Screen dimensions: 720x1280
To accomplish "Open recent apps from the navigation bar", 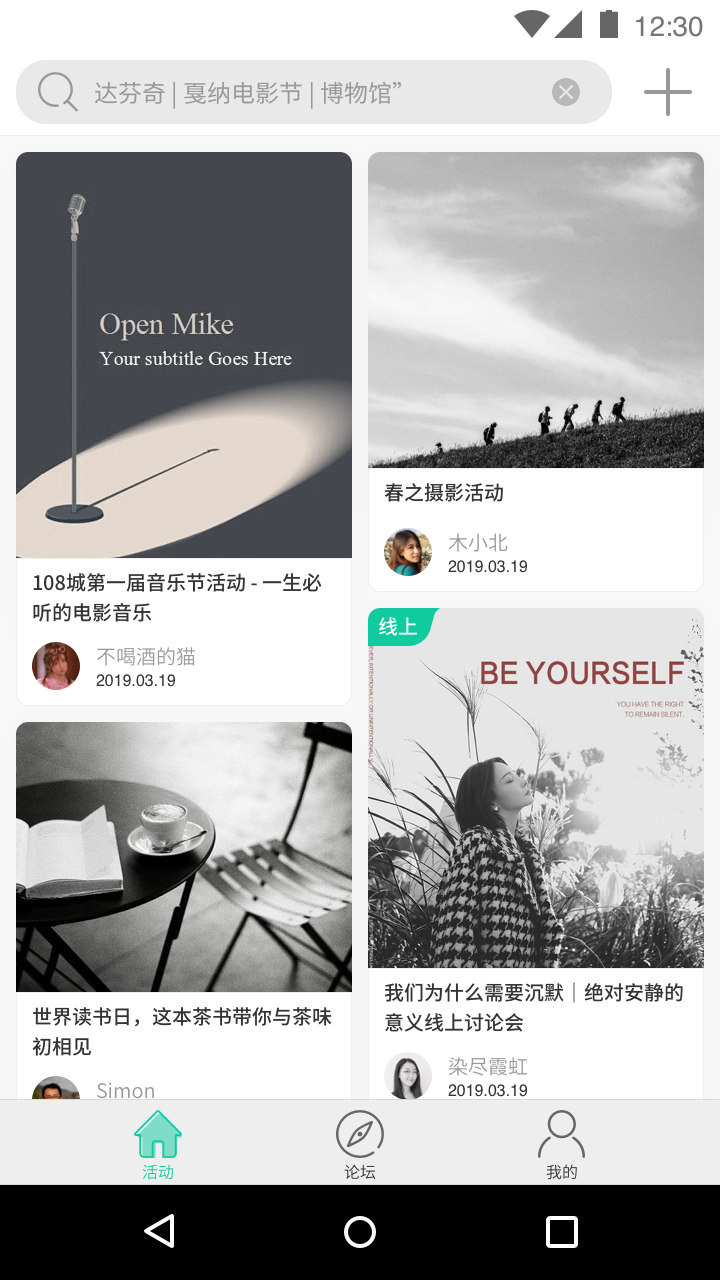I will pos(562,1232).
